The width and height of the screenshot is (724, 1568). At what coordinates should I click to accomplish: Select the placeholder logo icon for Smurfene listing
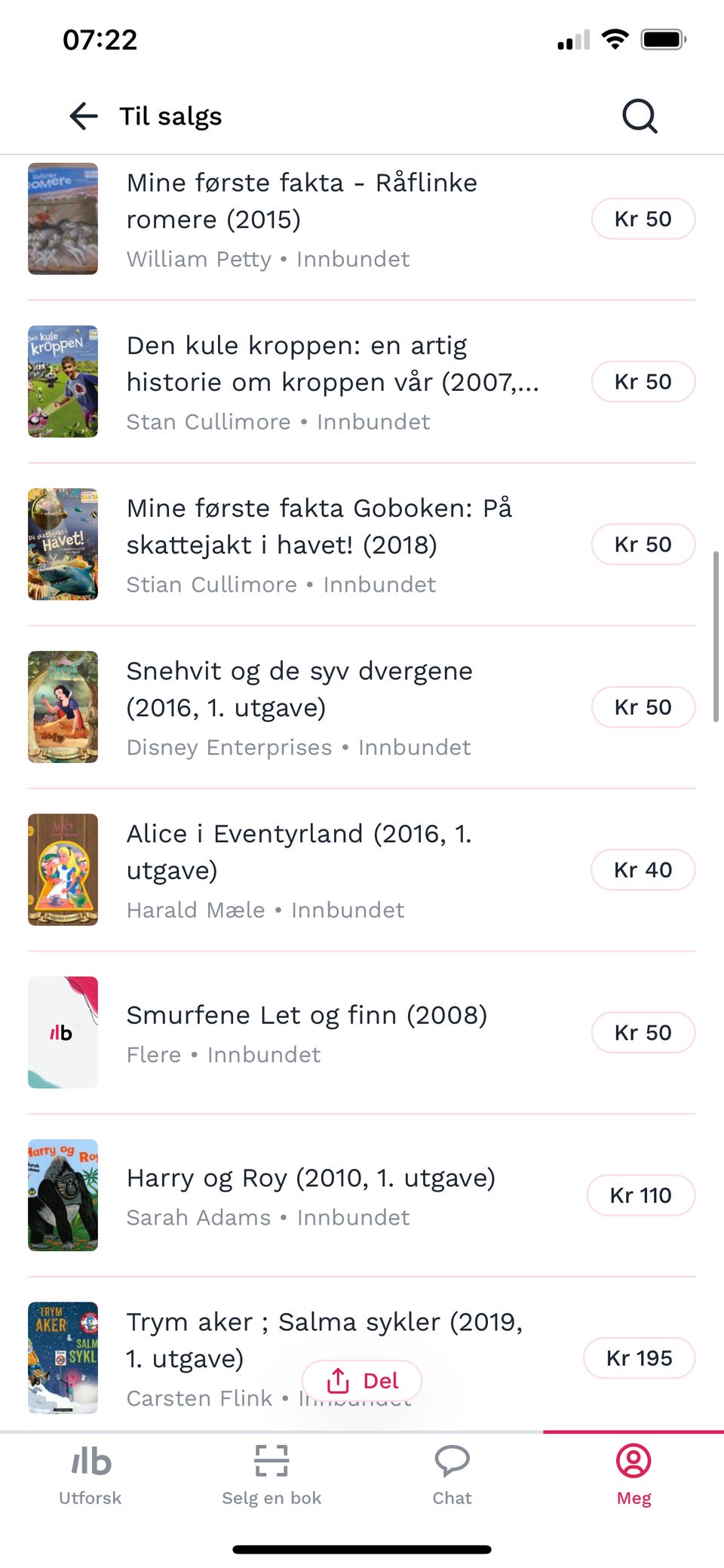[63, 1032]
